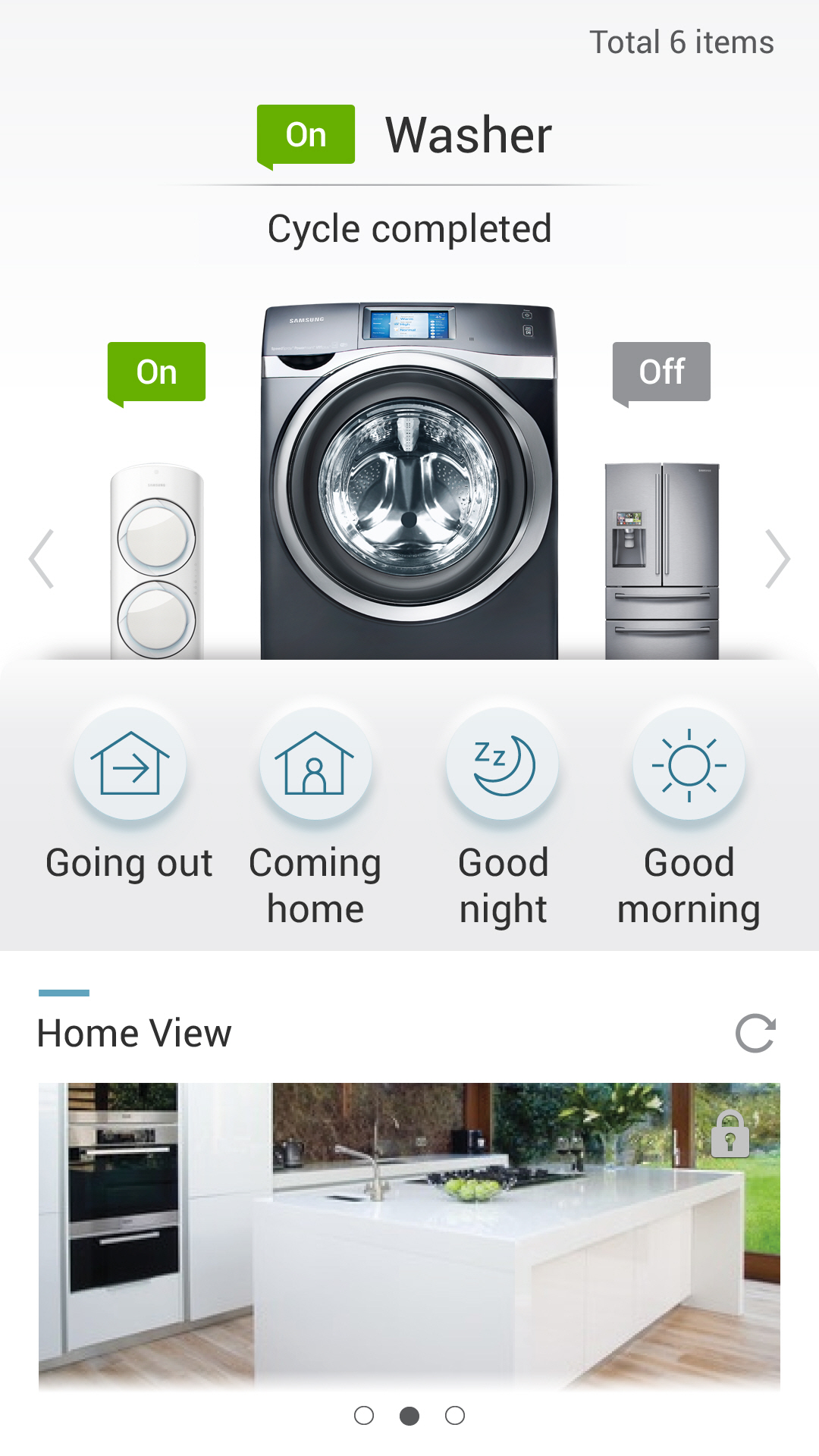Image resolution: width=819 pixels, height=1456 pixels.
Task: Activate the Good morning sun icon
Action: click(689, 766)
